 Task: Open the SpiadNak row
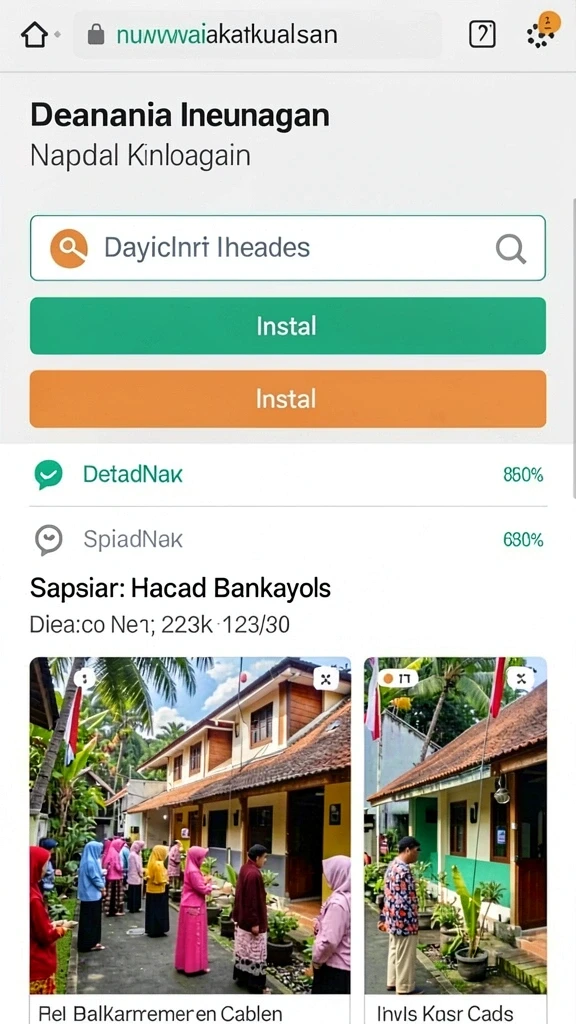point(288,539)
